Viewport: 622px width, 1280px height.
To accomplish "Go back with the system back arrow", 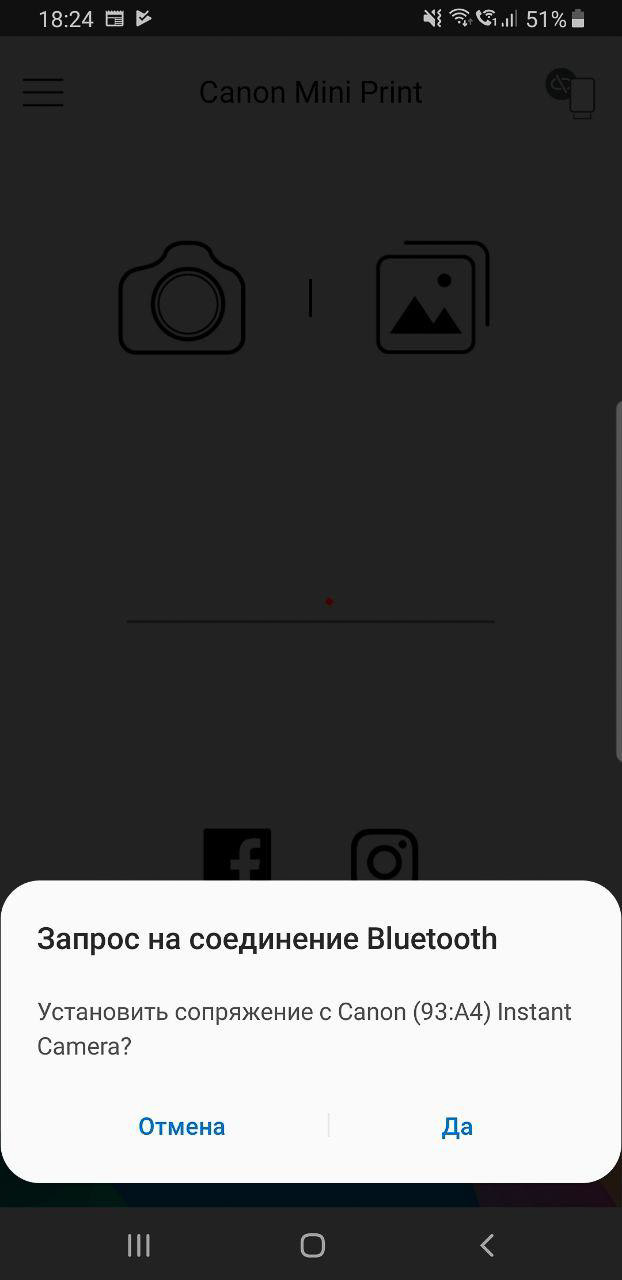I will [487, 1245].
